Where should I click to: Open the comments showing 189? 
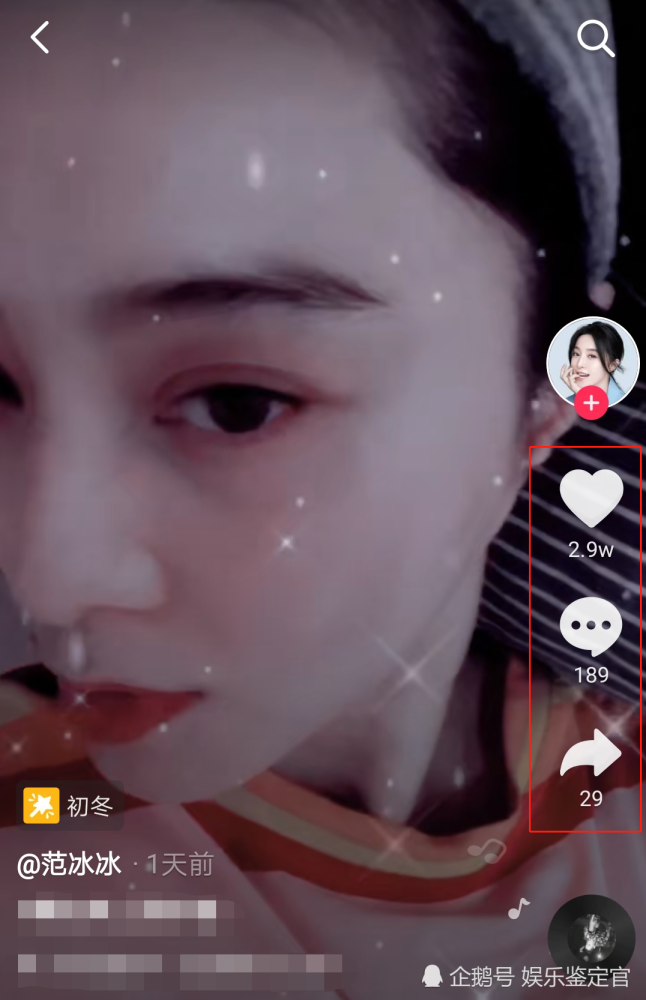click(591, 627)
